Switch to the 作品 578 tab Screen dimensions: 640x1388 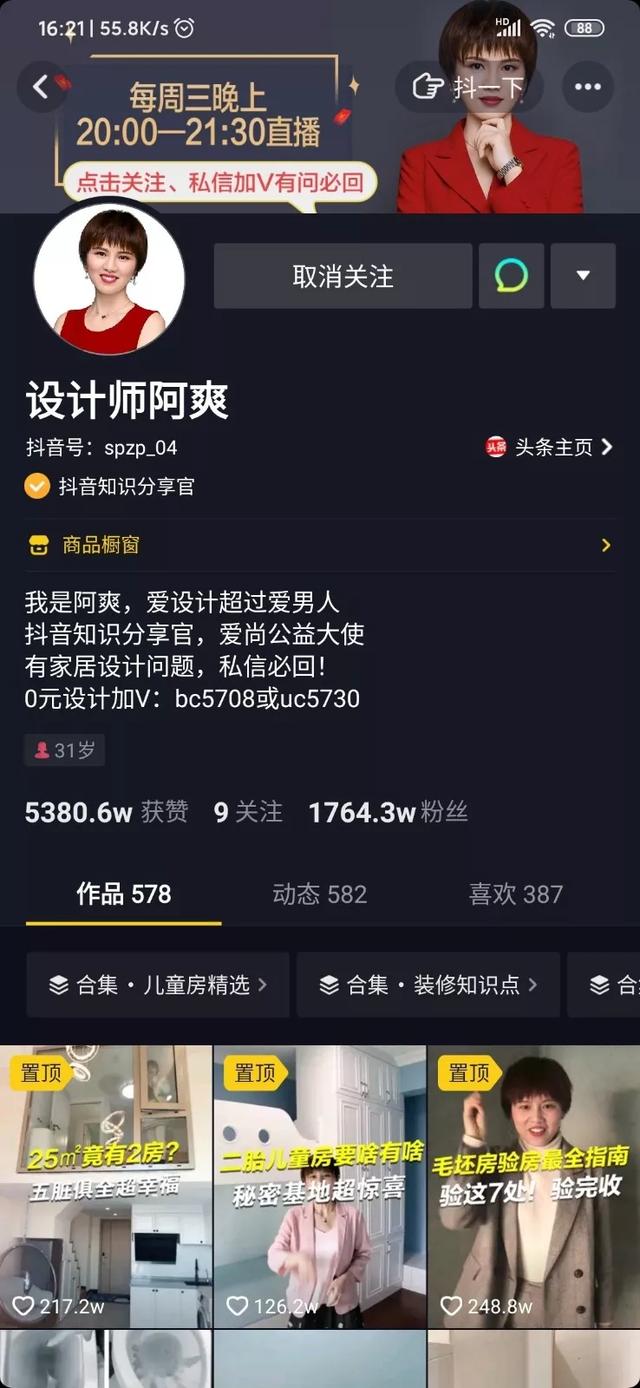pos(124,893)
